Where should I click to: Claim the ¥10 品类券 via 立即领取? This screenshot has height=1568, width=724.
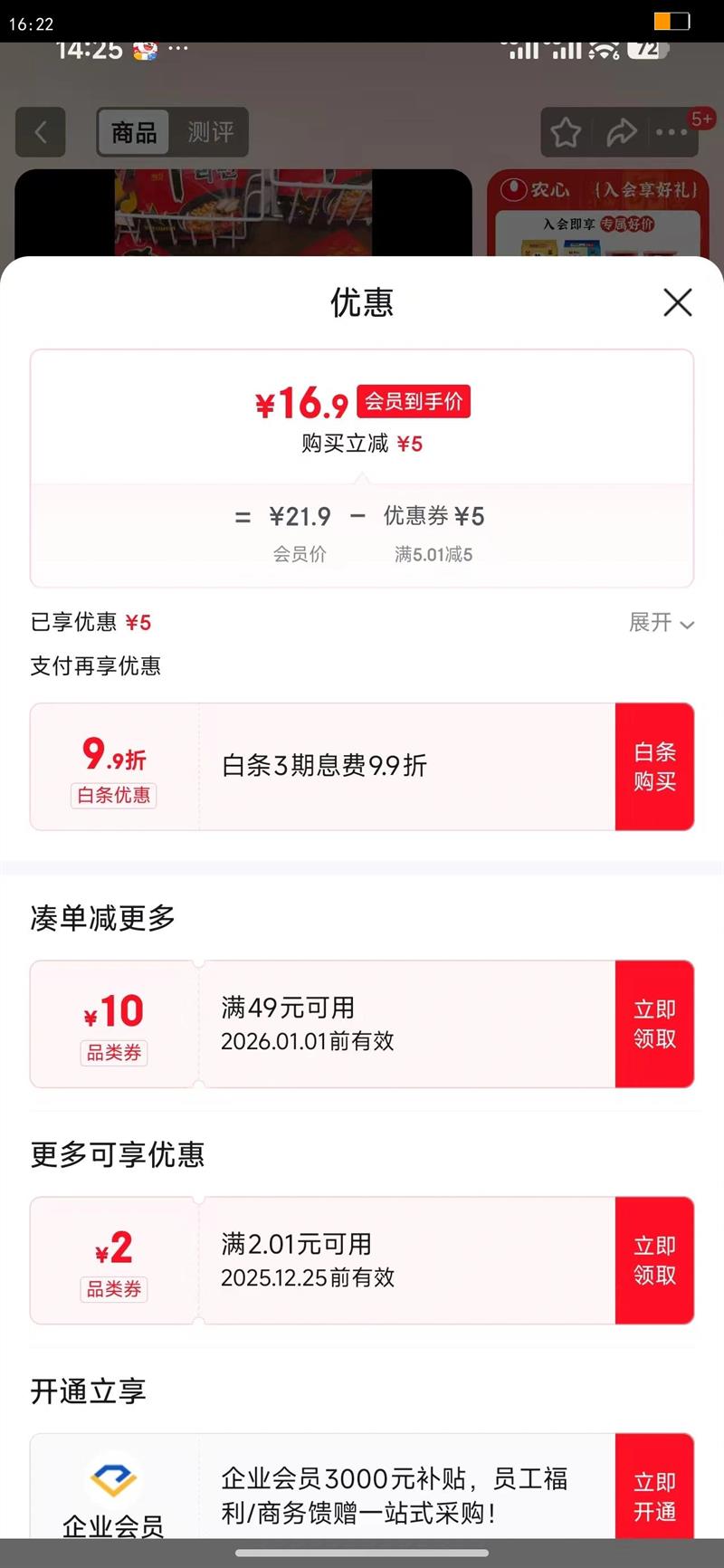pyautogui.click(x=654, y=1024)
